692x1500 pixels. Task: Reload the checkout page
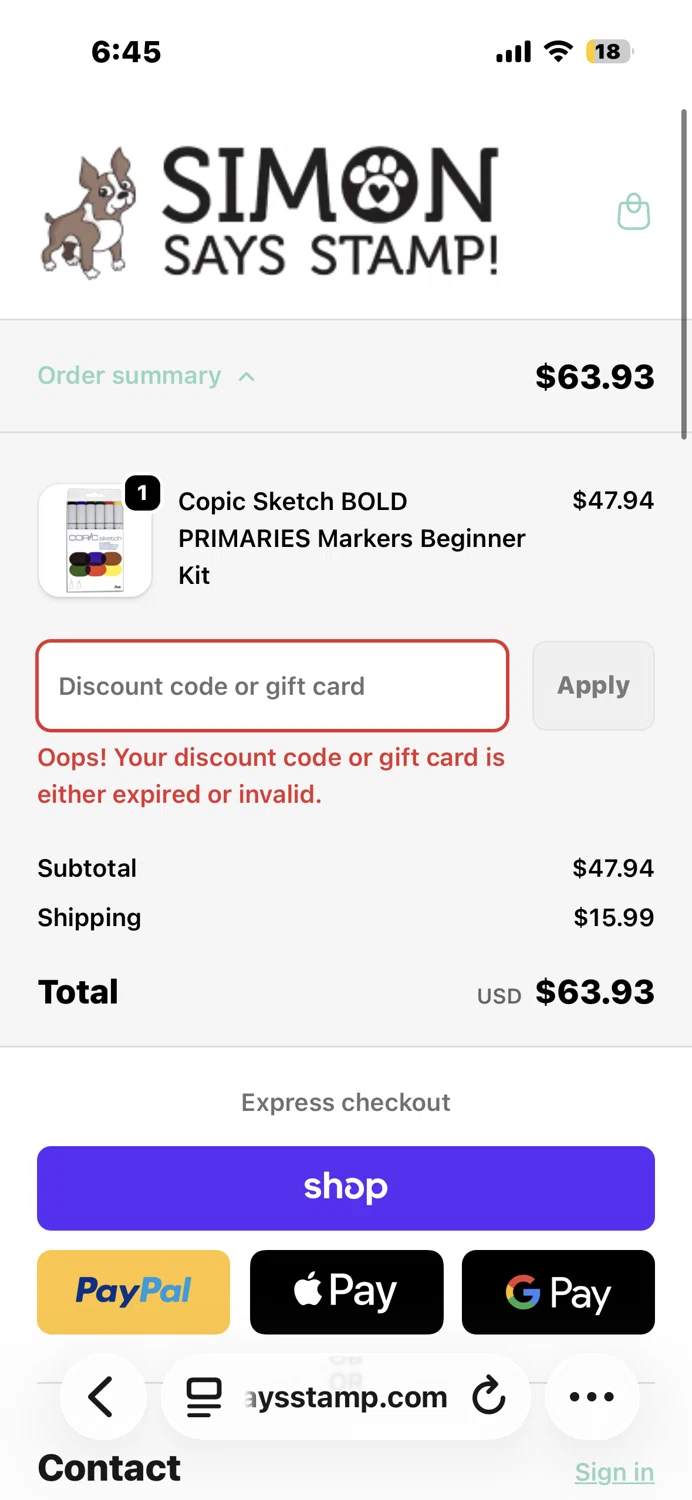[488, 1397]
